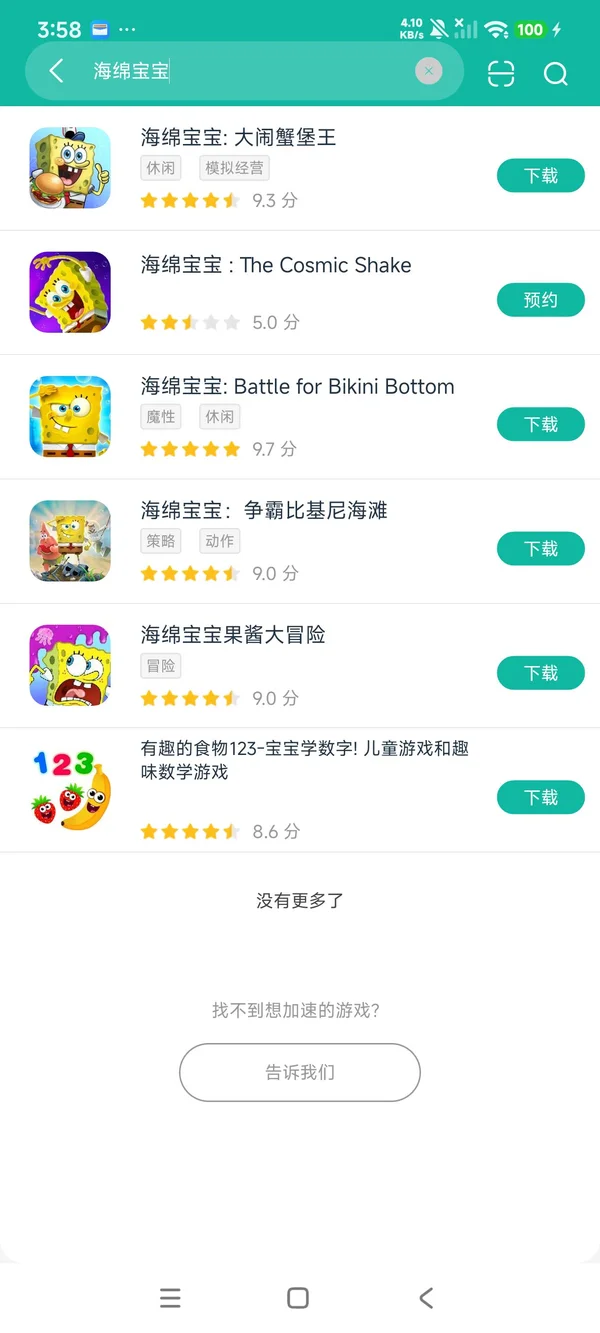Open recent apps from navigation bar
This screenshot has height=1333, width=600.
(171, 1298)
